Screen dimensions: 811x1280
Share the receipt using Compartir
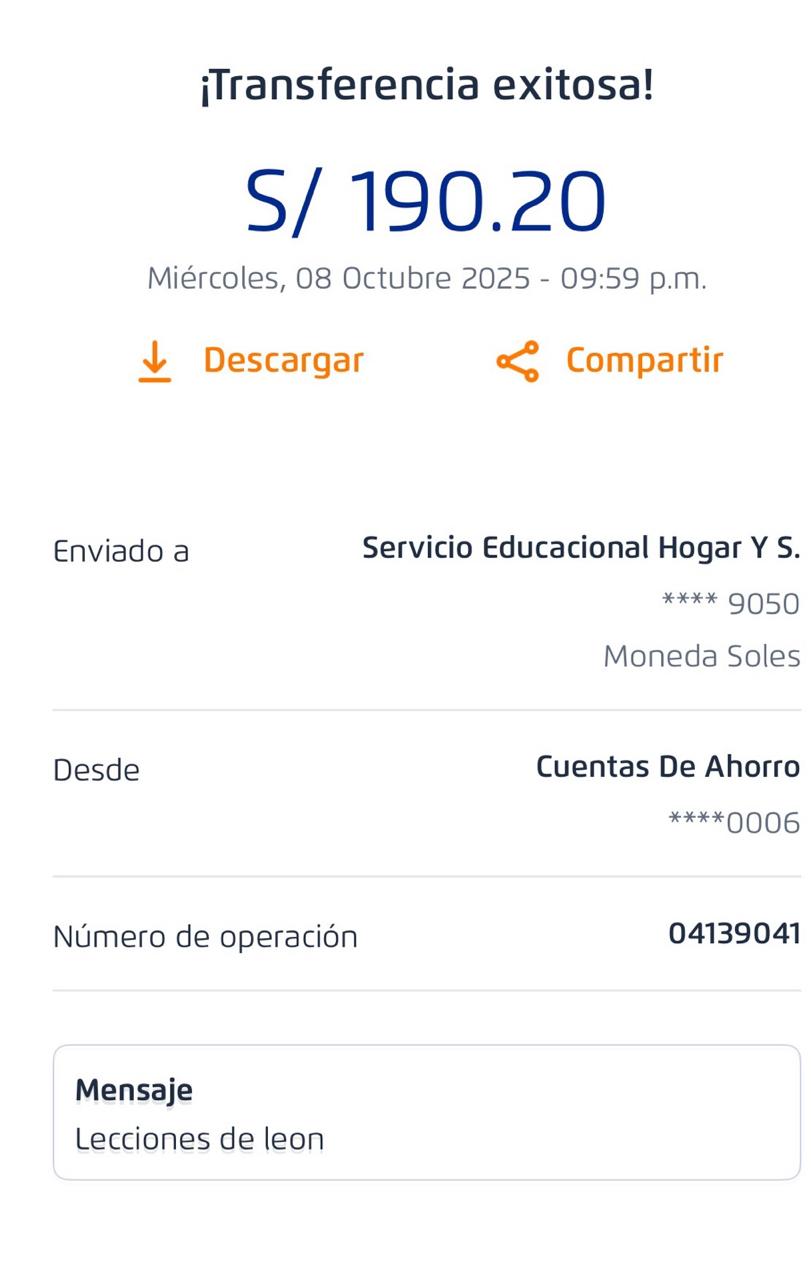pos(610,360)
